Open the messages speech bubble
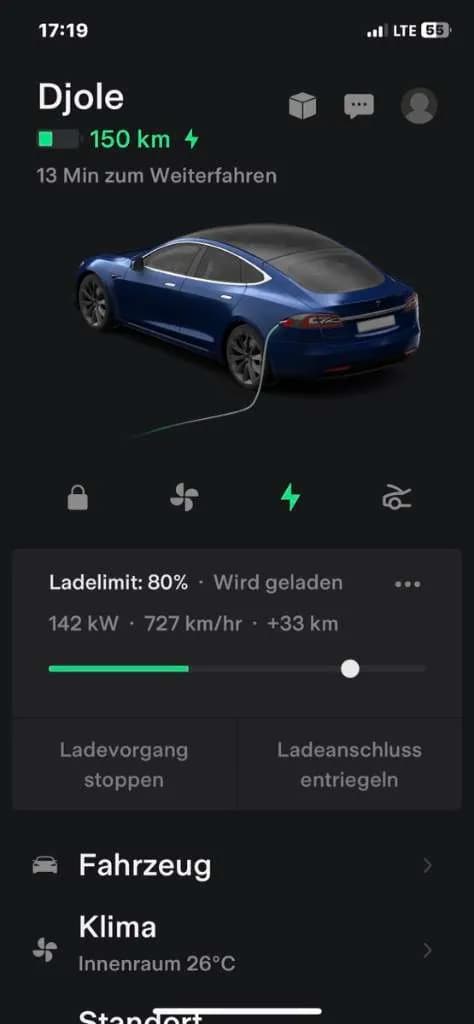 359,106
